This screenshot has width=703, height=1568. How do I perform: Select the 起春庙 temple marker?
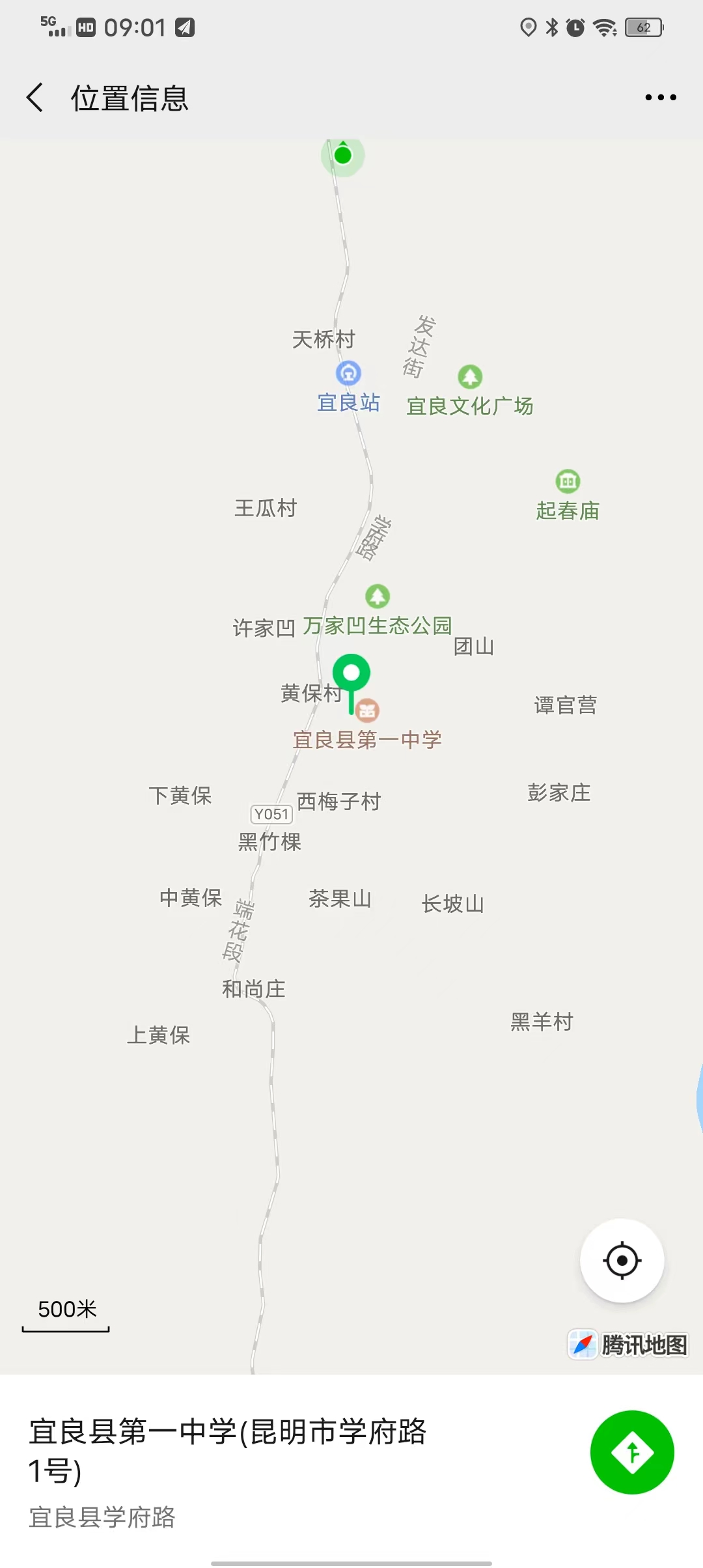(568, 481)
